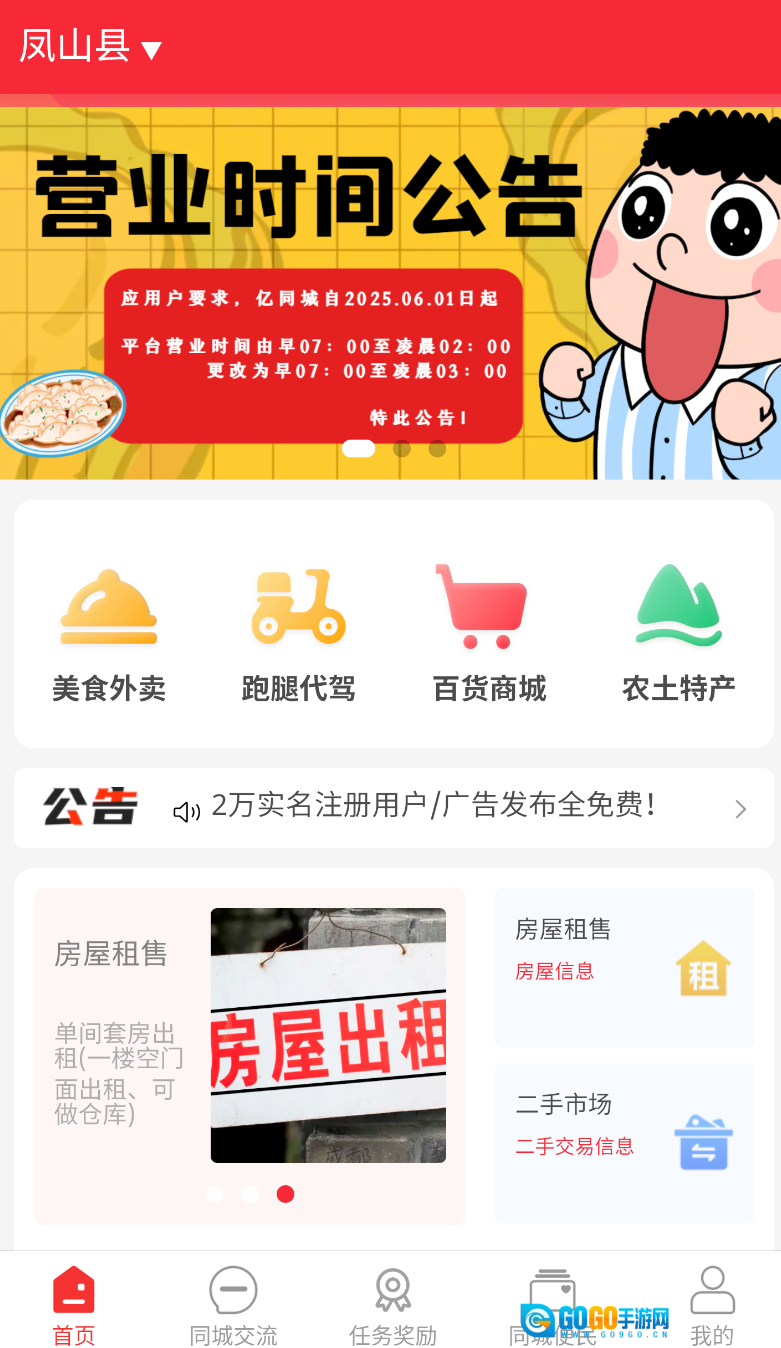781x1348 pixels.
Task: Switch to the 同城交流 tab
Action: [233, 1305]
